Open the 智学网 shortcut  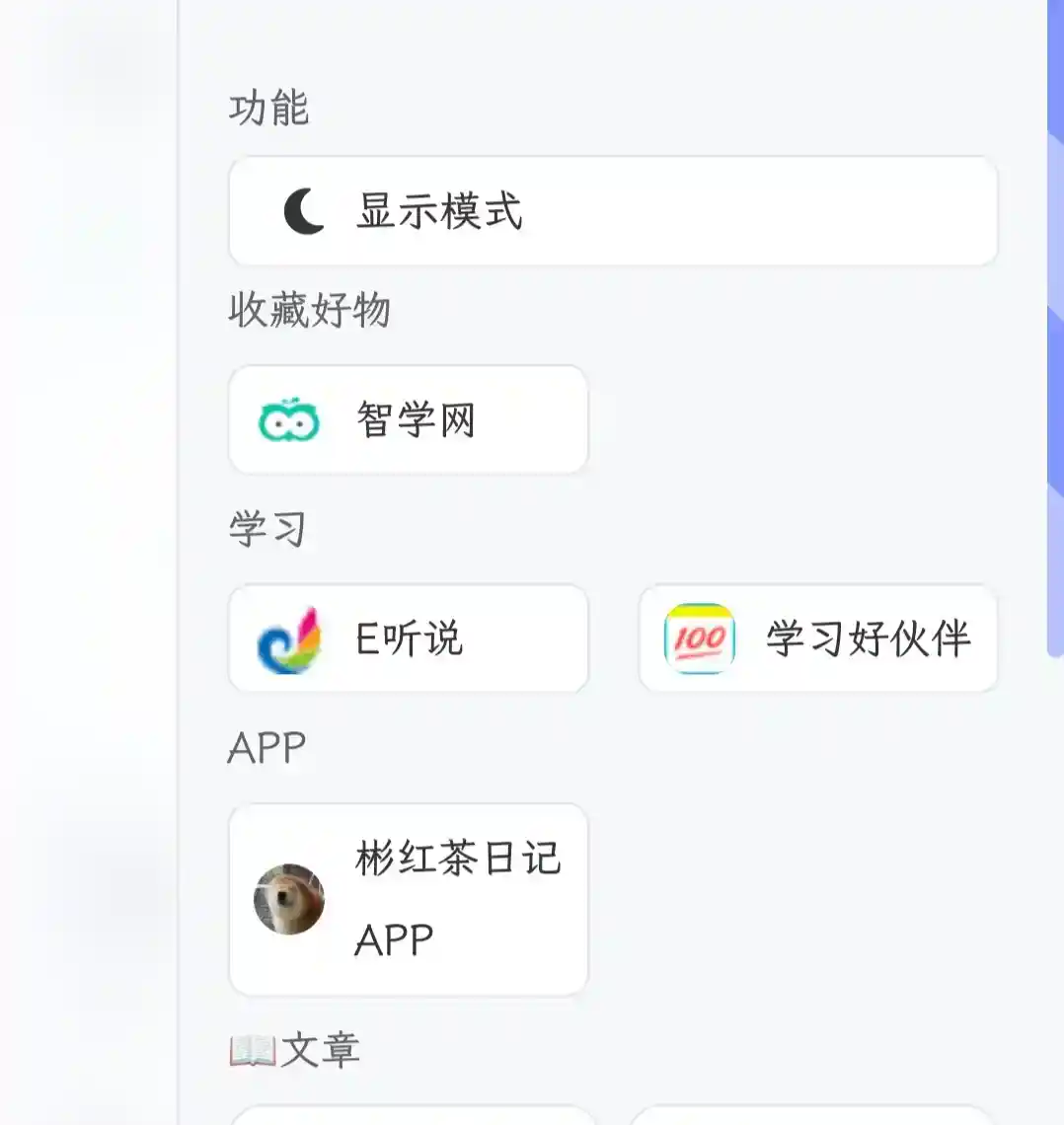pyautogui.click(x=408, y=420)
